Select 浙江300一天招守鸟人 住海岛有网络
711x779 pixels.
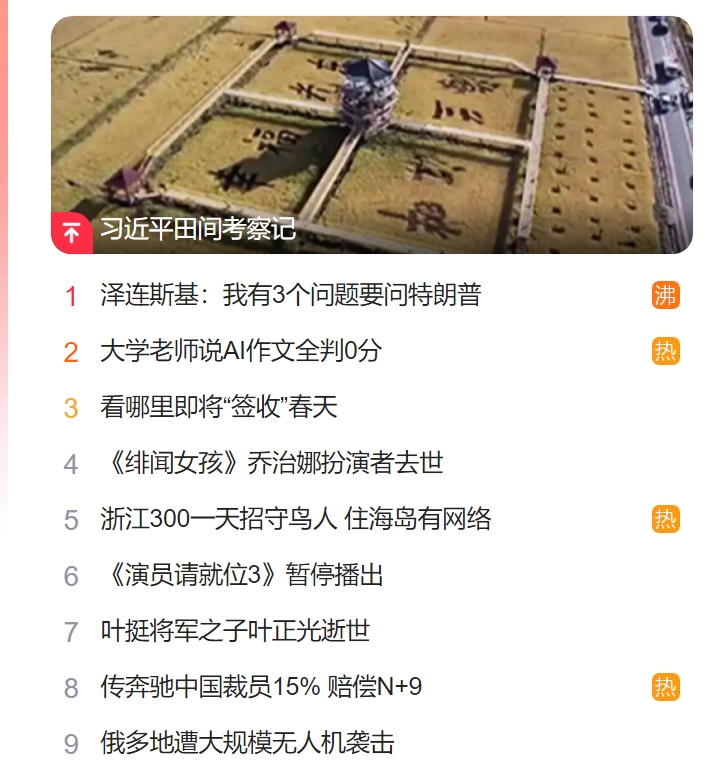coord(296,519)
